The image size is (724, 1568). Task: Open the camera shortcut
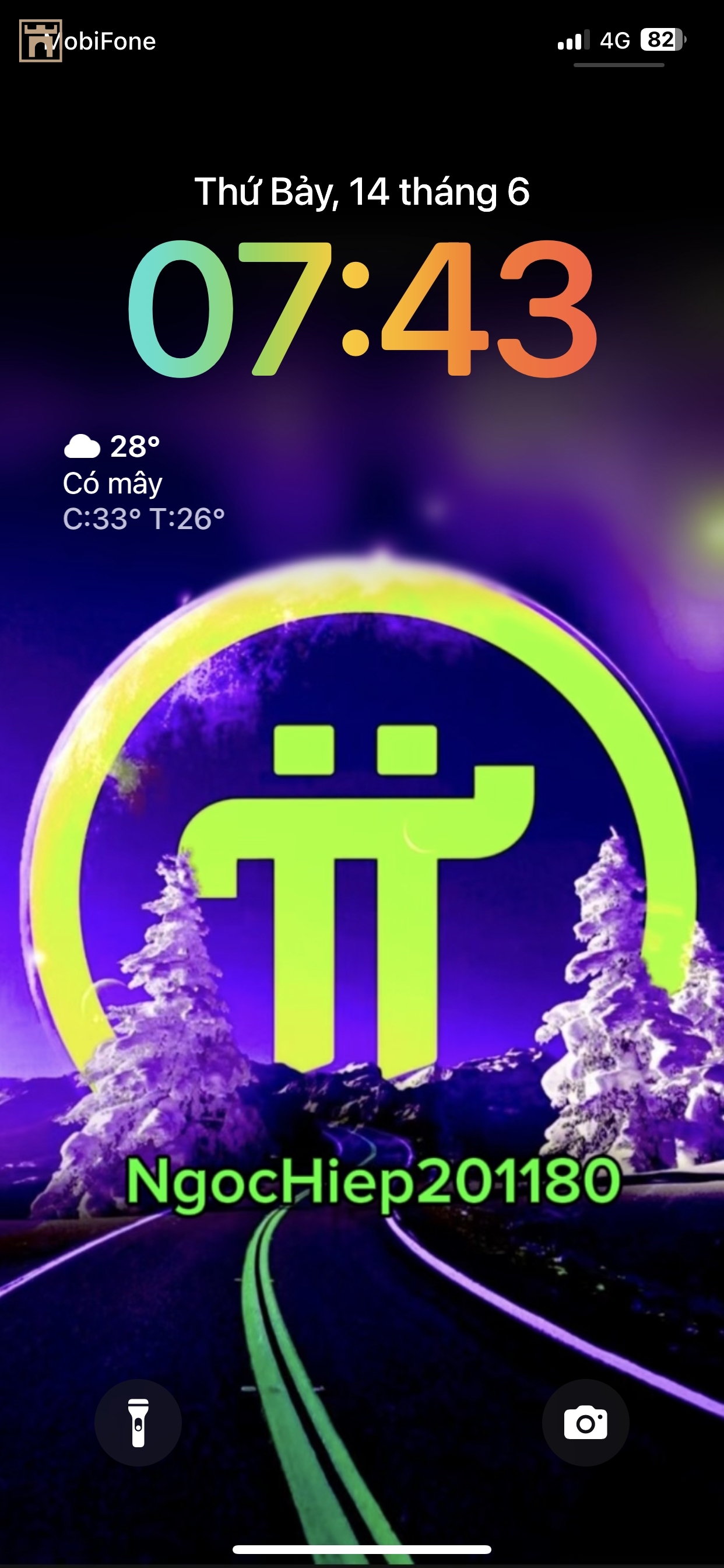(585, 1423)
